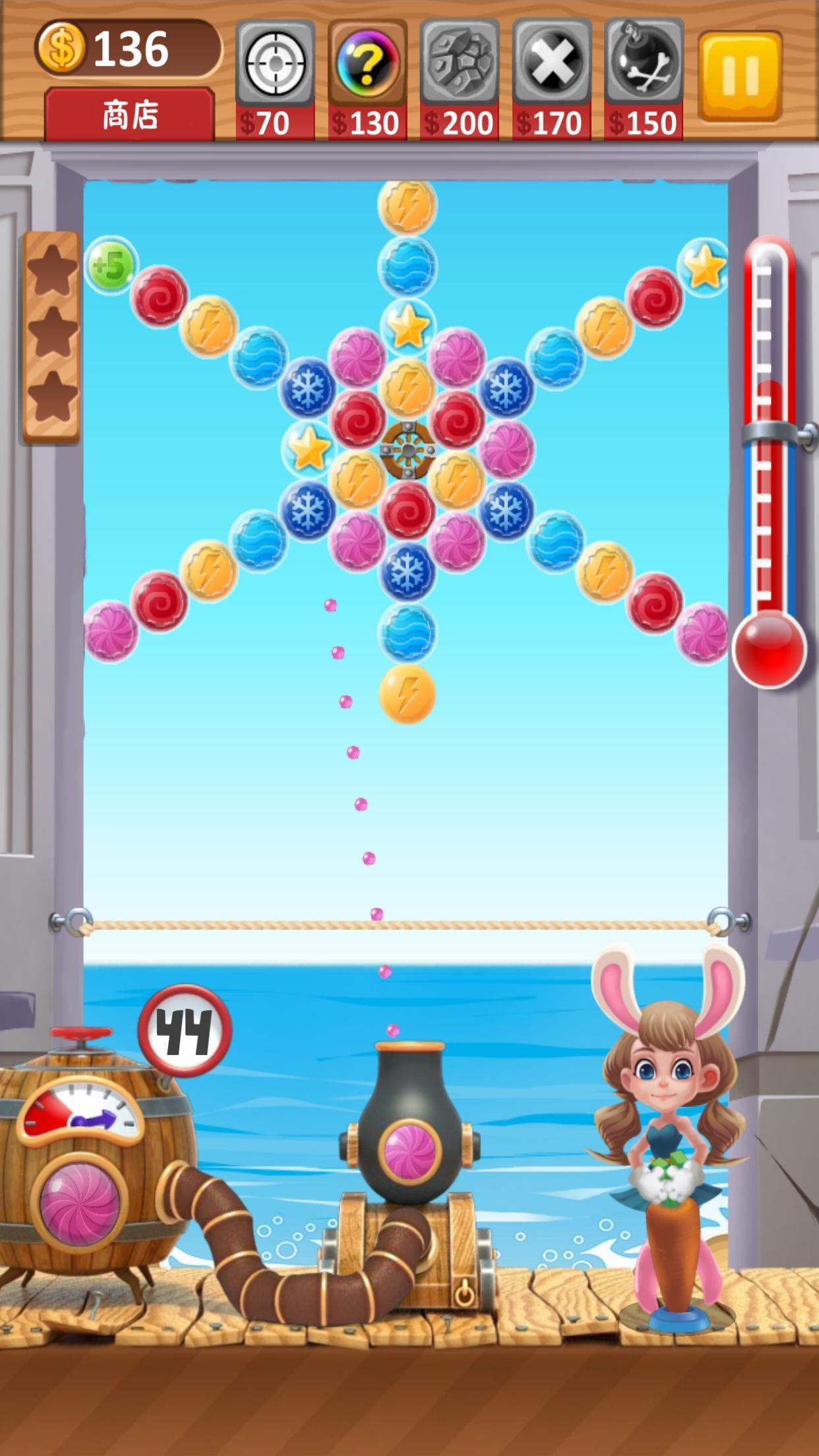Buy the aiming target power-up for $70
The height and width of the screenshot is (1456, 819).
point(275,64)
